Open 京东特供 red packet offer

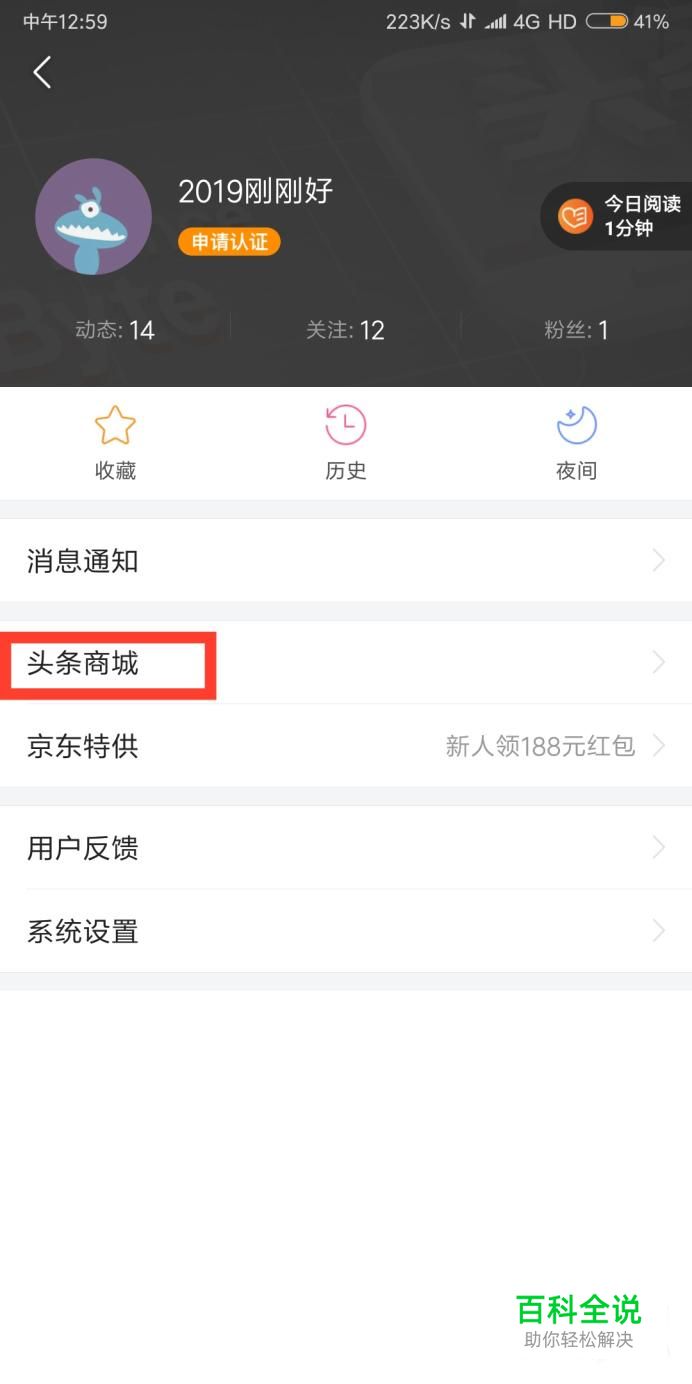(346, 746)
